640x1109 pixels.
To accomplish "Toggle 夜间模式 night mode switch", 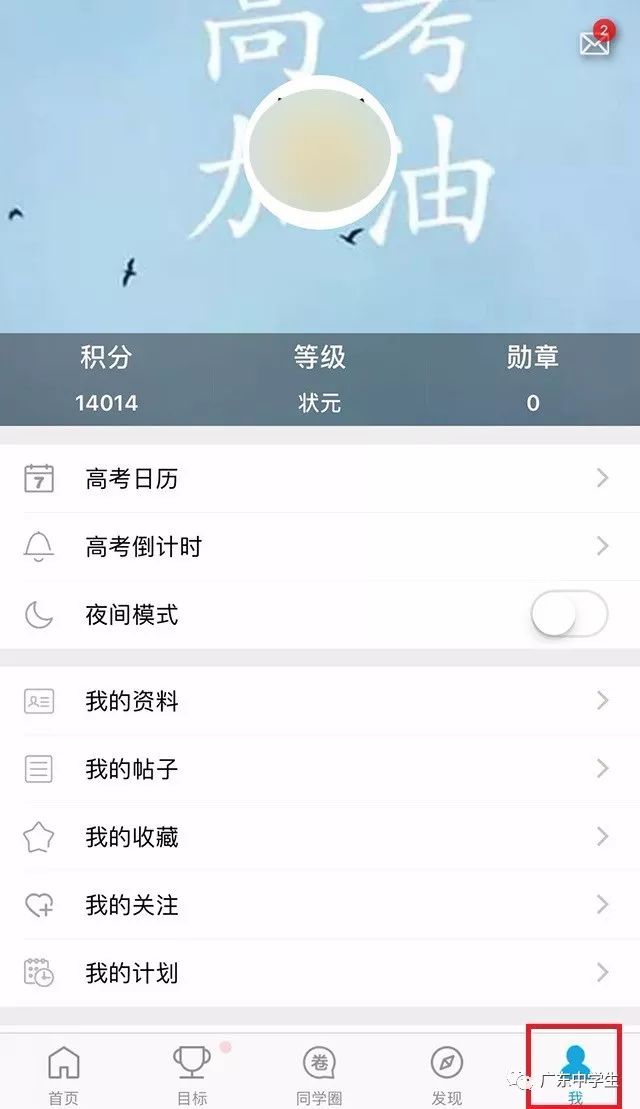I will tap(569, 615).
